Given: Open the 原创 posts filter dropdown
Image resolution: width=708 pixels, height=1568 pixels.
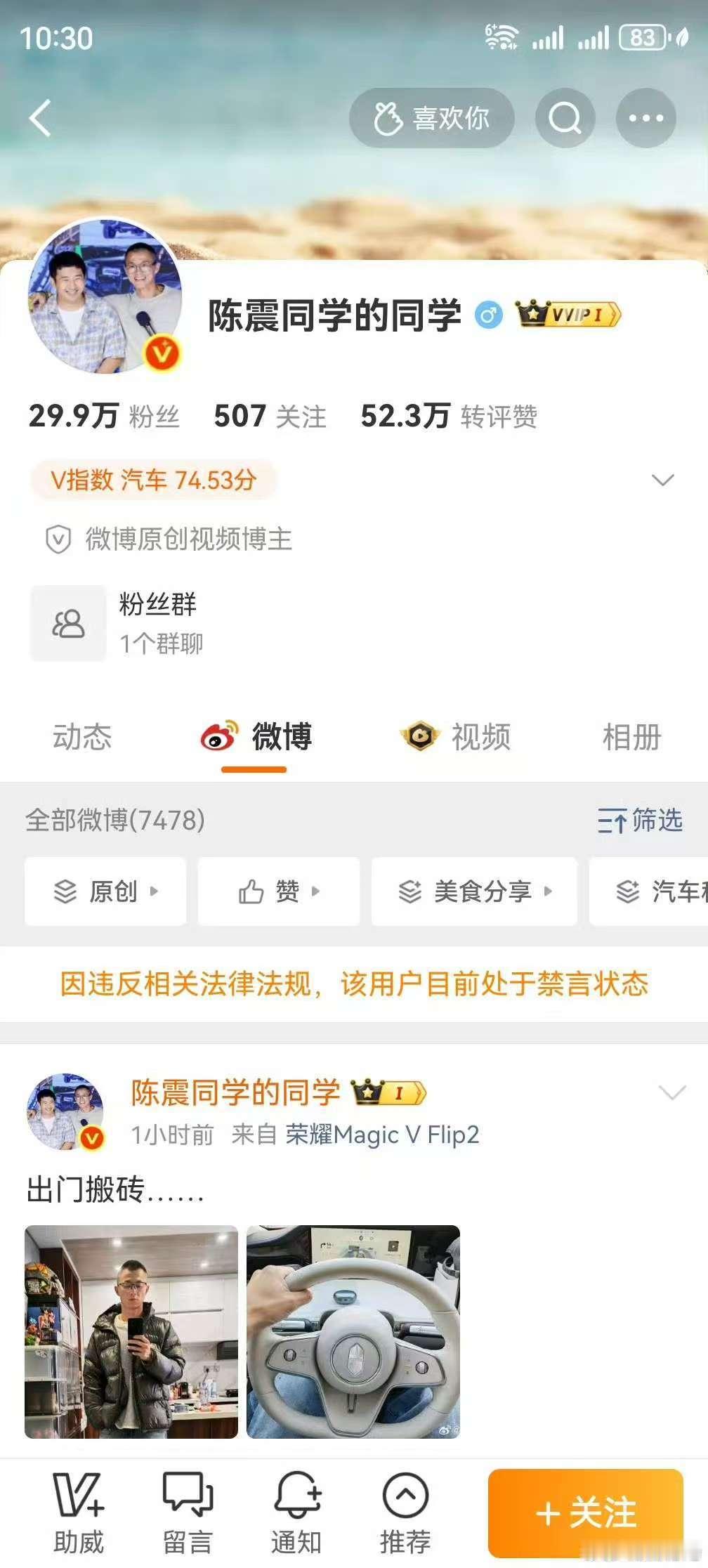Looking at the screenshot, I should click(105, 891).
